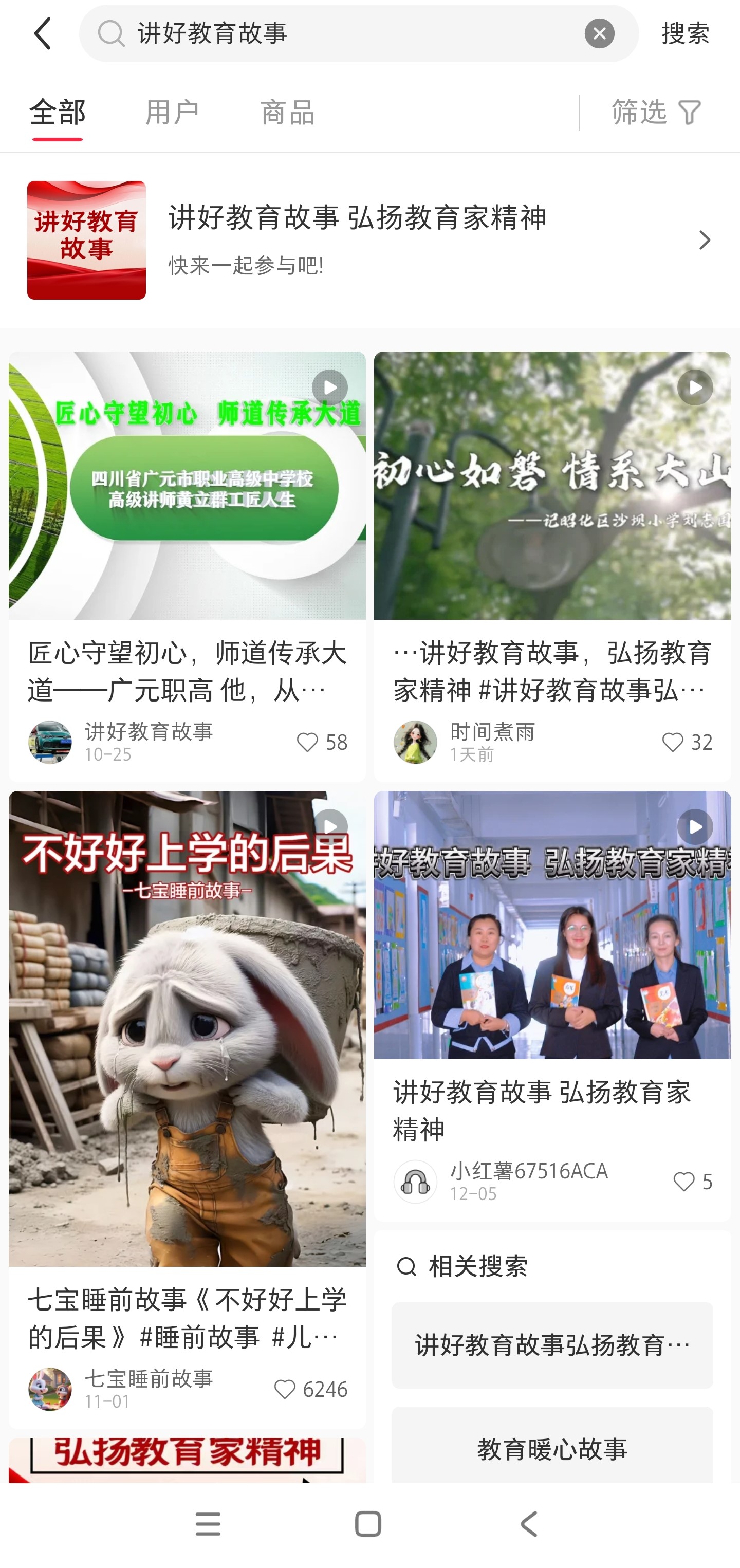Open the 筛选 filter options
The image size is (740, 1568).
656,113
